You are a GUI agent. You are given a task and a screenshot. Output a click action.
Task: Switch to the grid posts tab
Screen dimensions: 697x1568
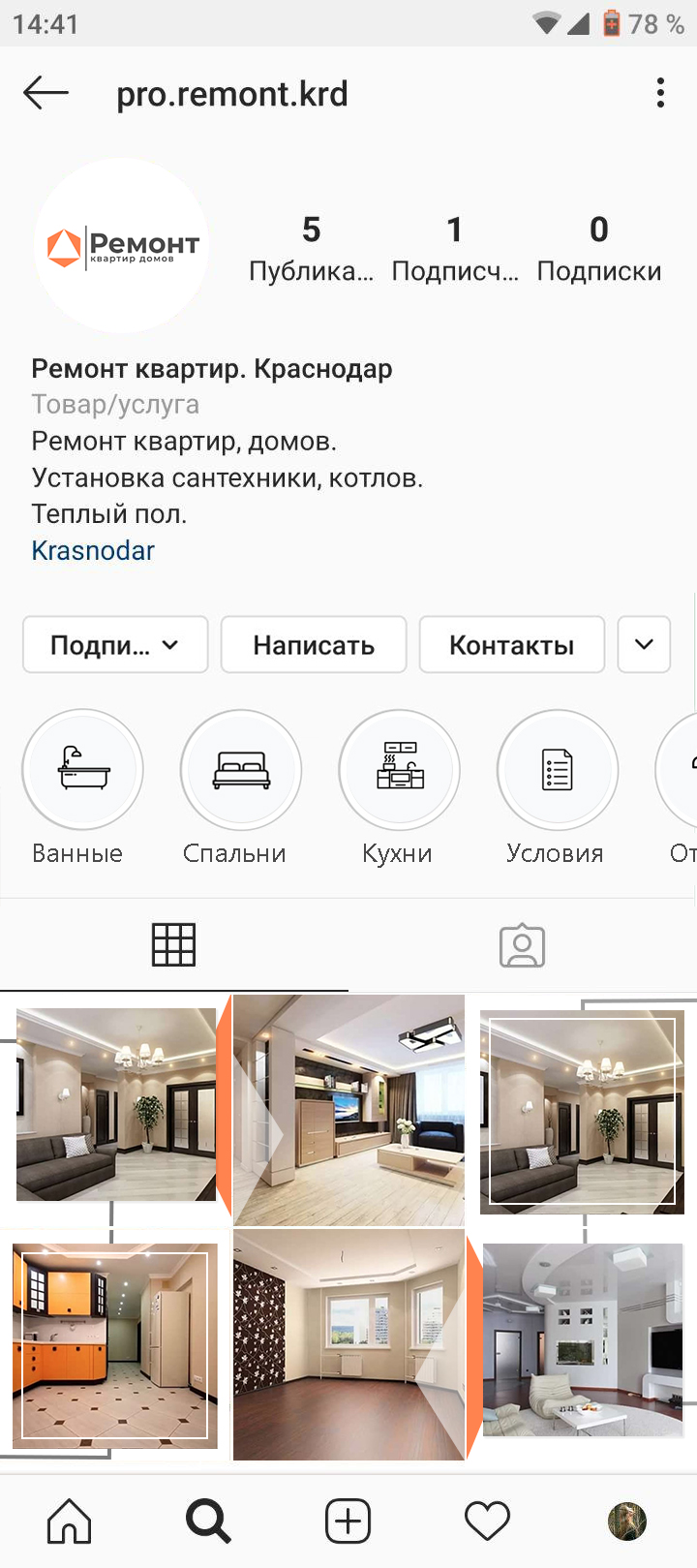click(174, 945)
